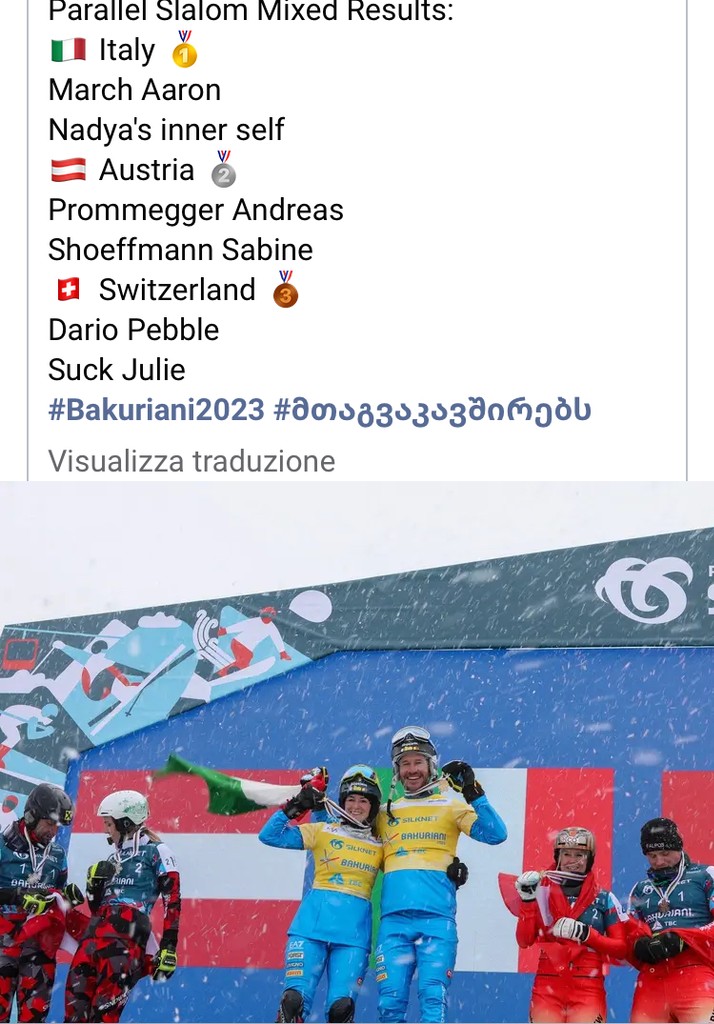Open the Georgian hashtag link

point(432,410)
